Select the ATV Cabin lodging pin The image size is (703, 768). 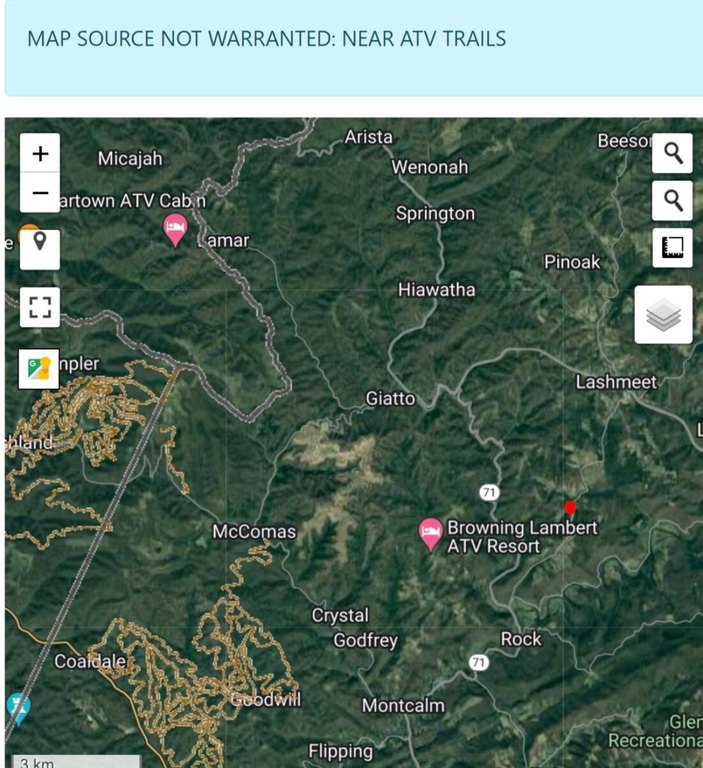tap(175, 229)
